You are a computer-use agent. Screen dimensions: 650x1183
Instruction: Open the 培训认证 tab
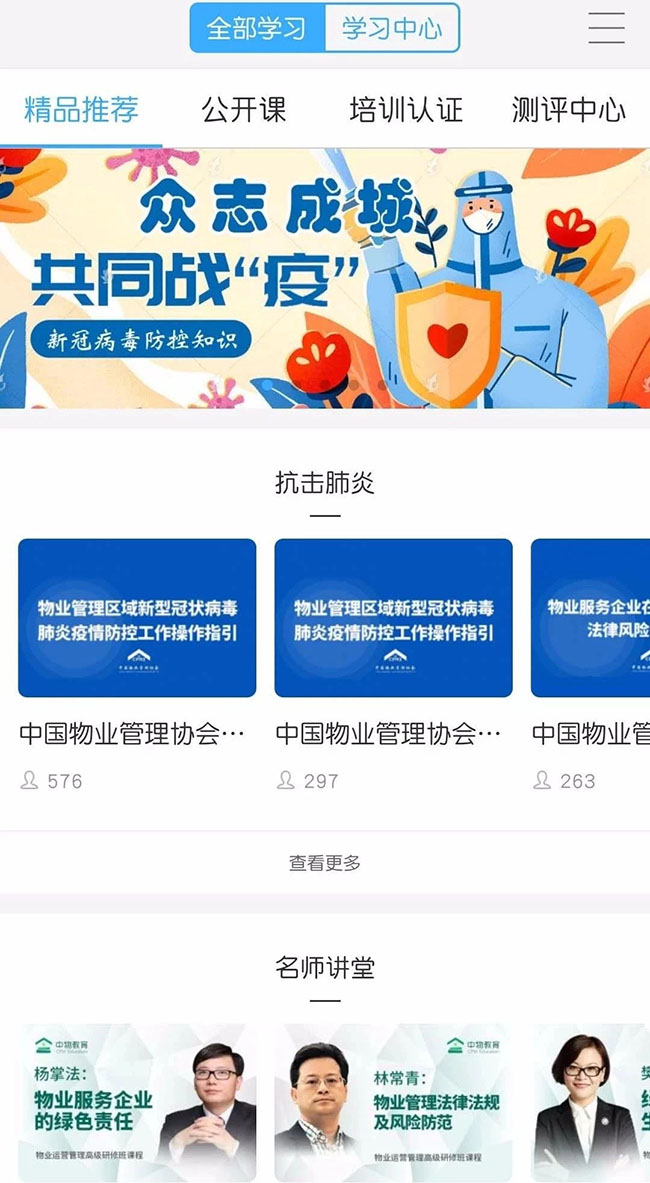pyautogui.click(x=406, y=110)
